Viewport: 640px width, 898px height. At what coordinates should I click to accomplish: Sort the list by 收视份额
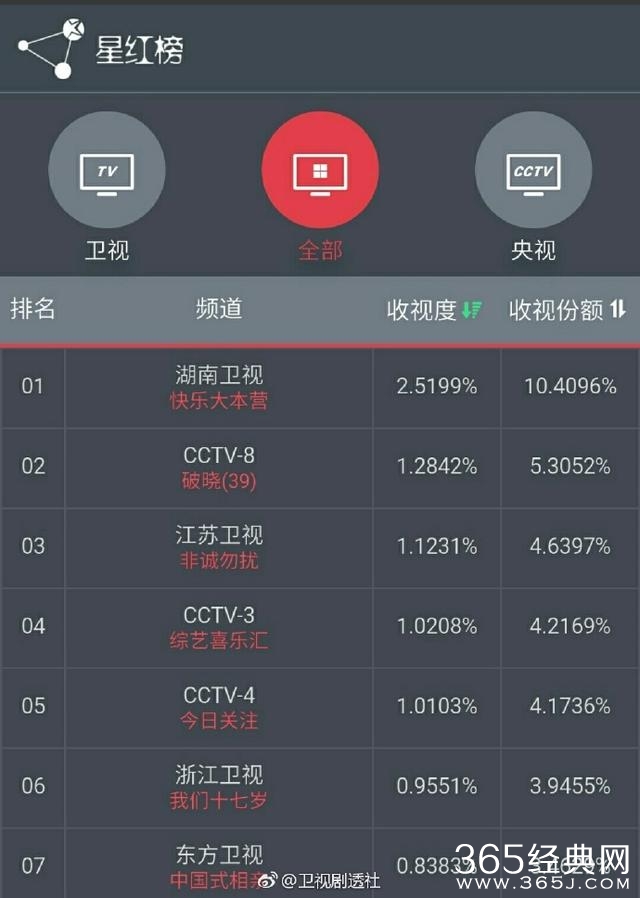(567, 310)
